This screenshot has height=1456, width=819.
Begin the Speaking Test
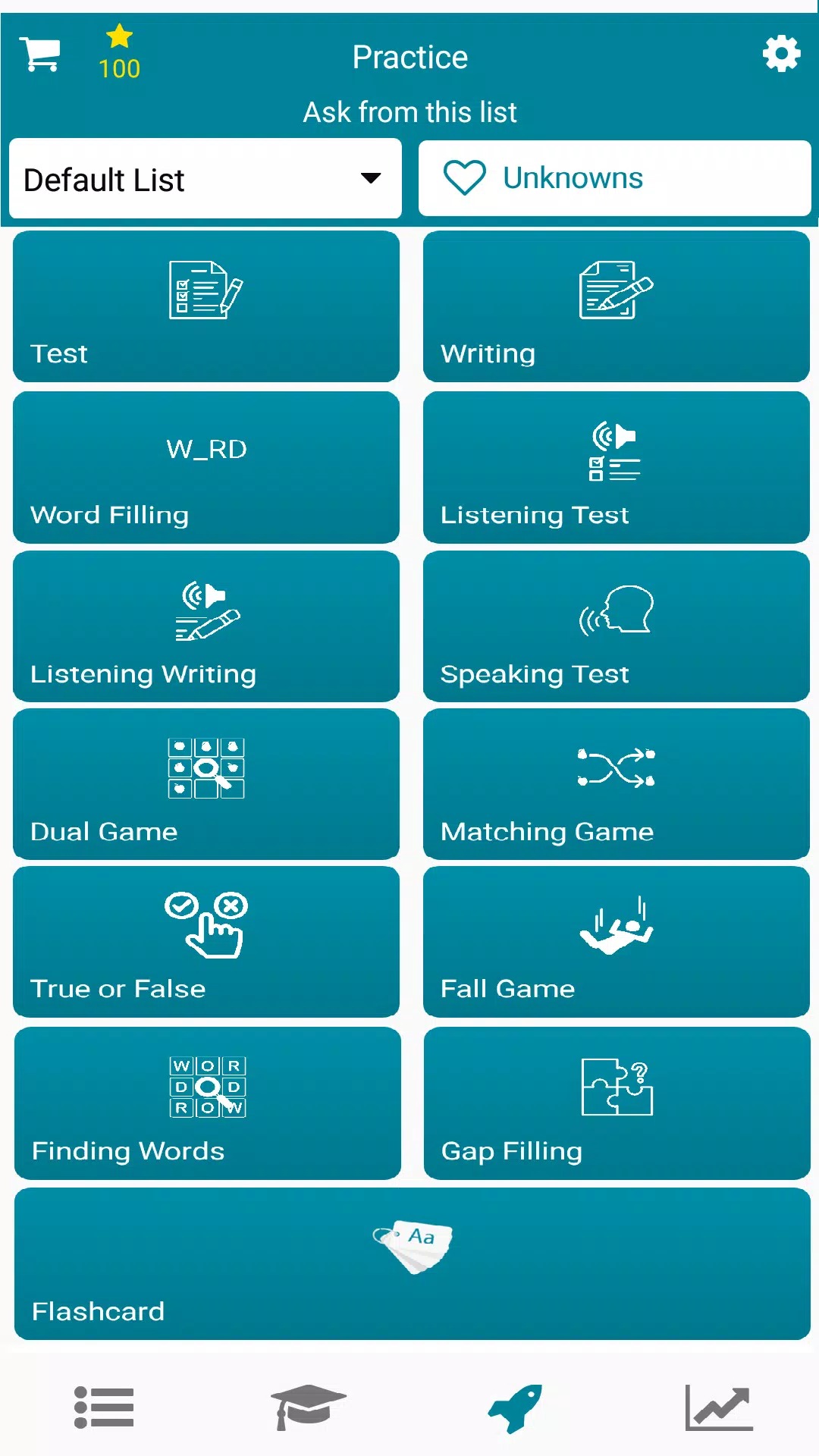[x=616, y=626]
